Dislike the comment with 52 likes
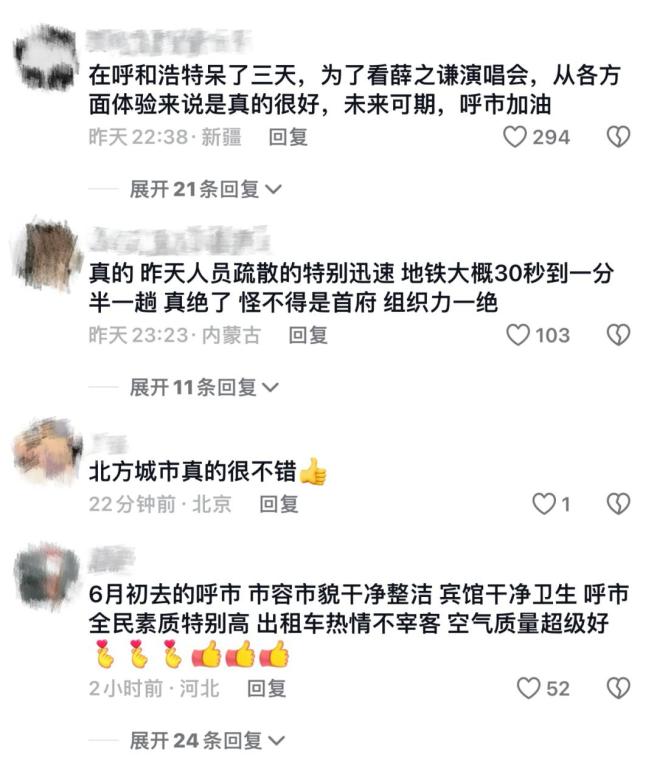 coord(619,688)
